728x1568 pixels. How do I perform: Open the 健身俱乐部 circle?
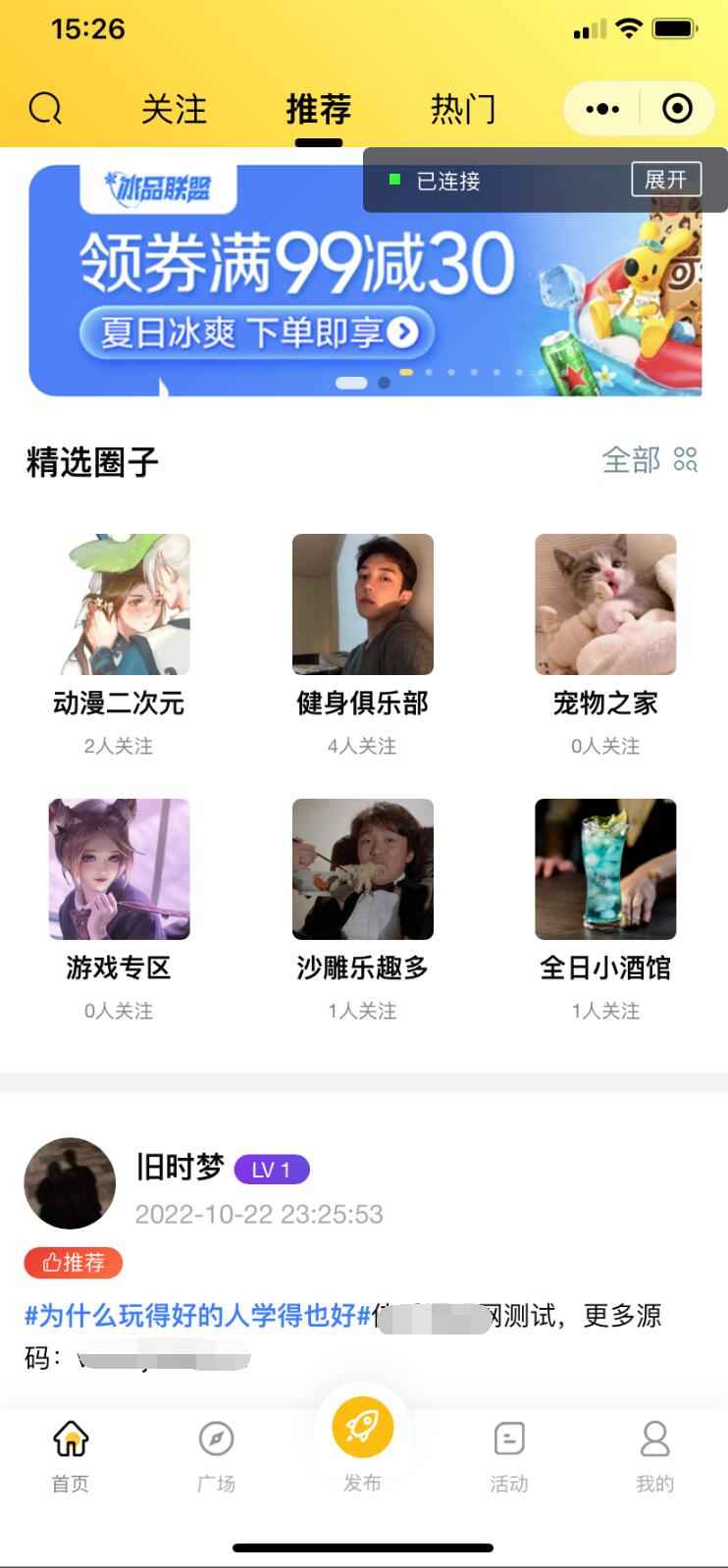click(362, 604)
